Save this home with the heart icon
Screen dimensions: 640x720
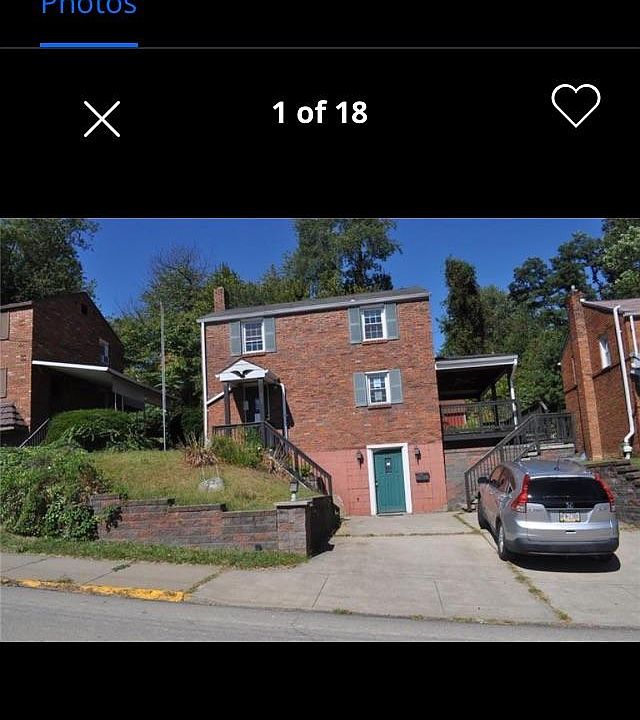tap(576, 106)
